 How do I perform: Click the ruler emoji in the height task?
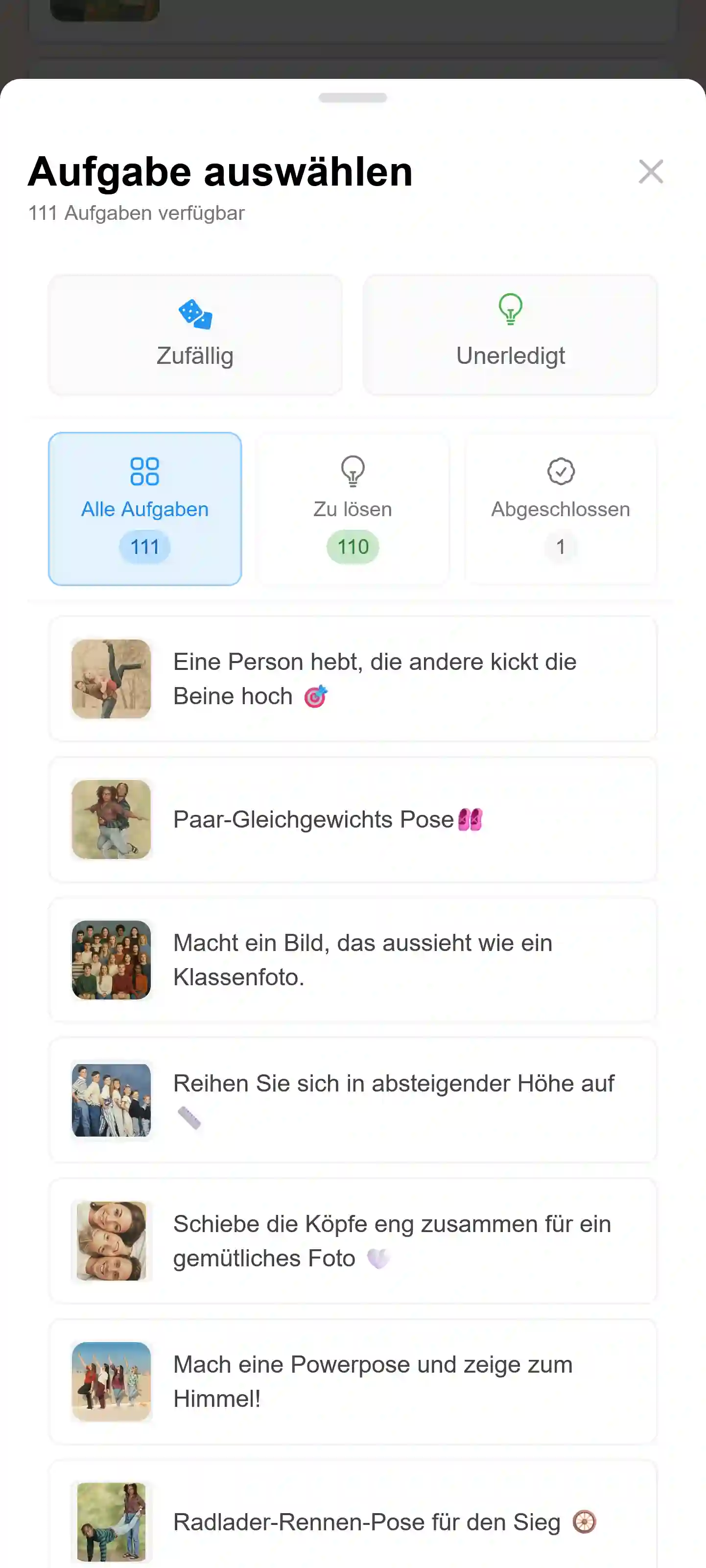click(x=191, y=1117)
